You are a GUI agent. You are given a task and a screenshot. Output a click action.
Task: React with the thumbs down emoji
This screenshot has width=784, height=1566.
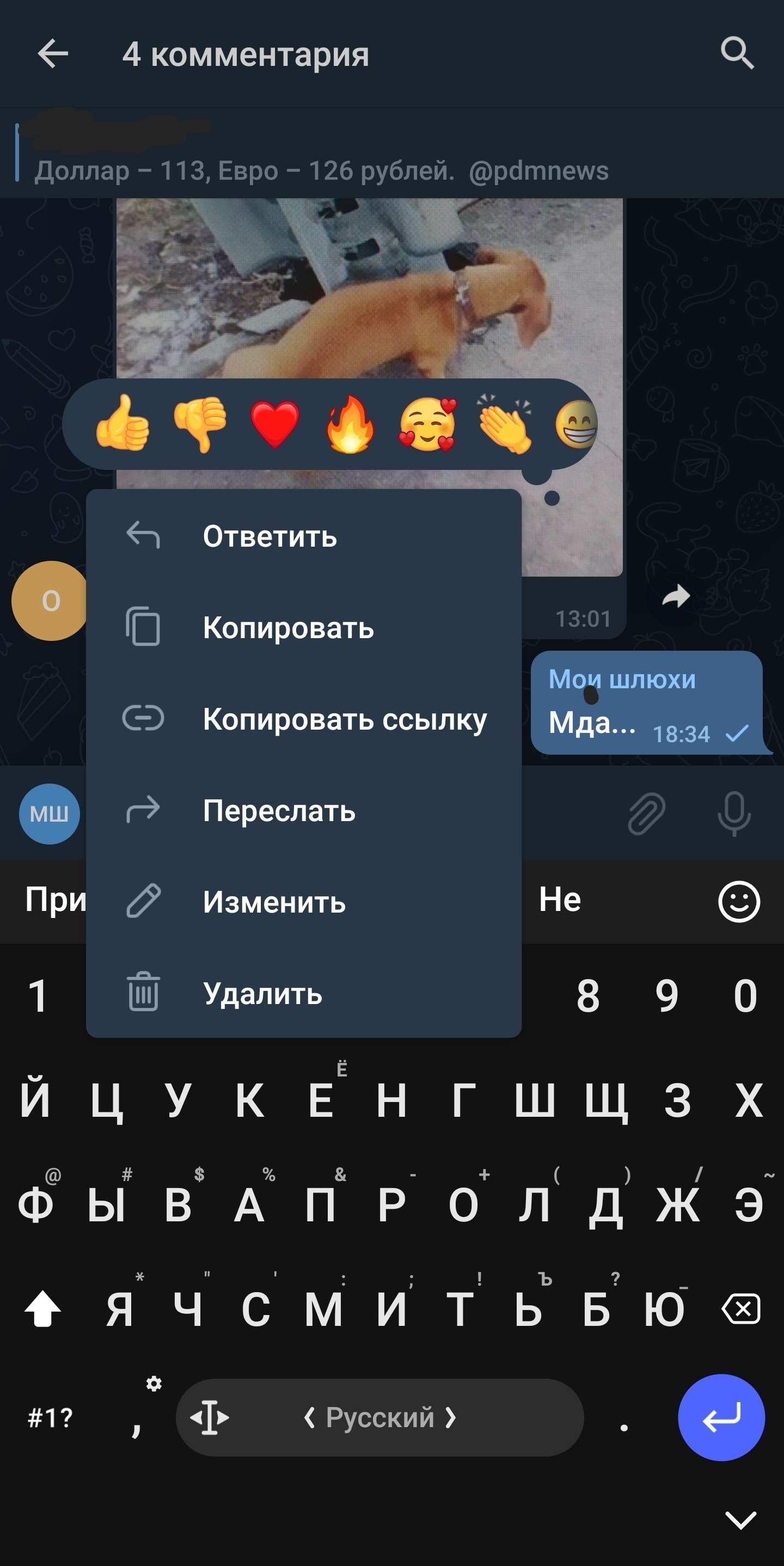tap(199, 423)
